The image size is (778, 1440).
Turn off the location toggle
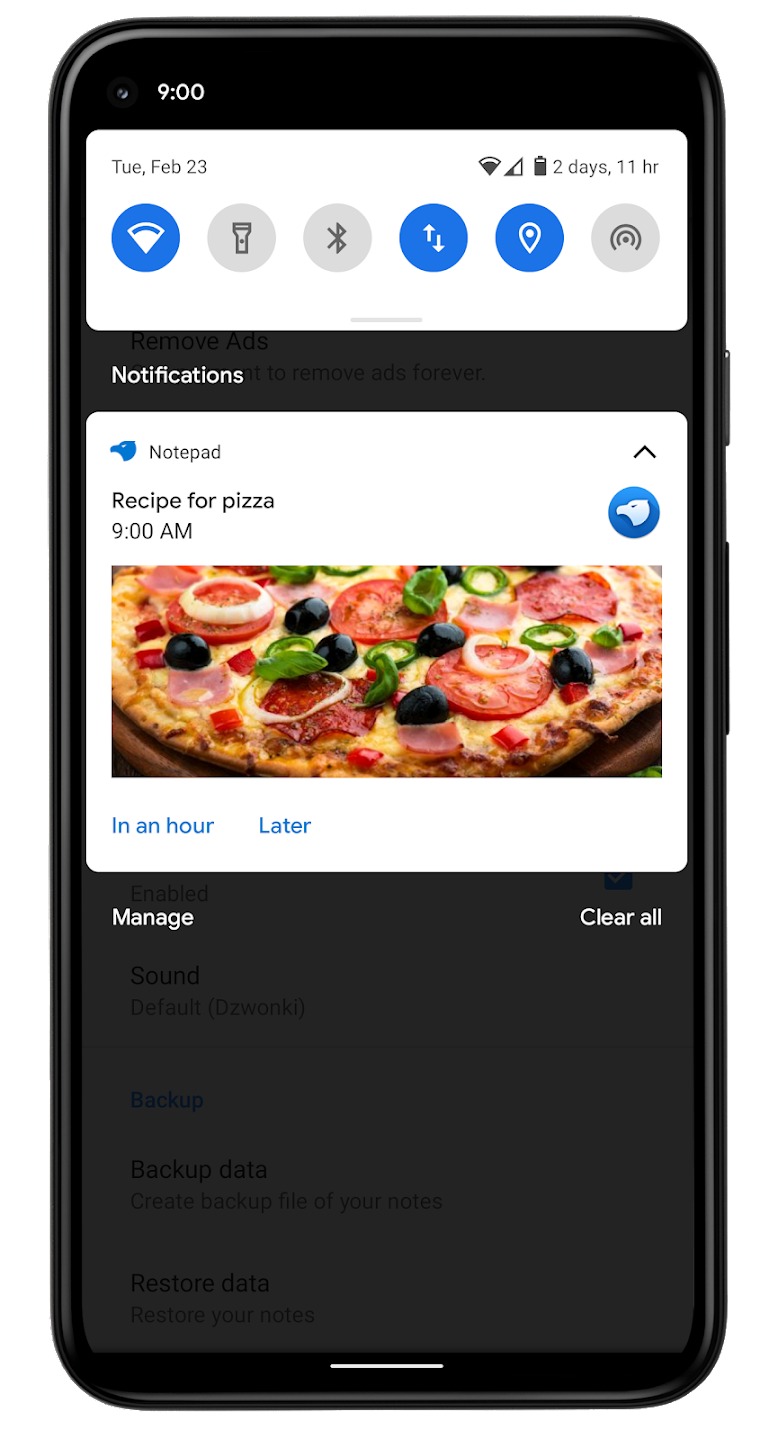[x=529, y=238]
